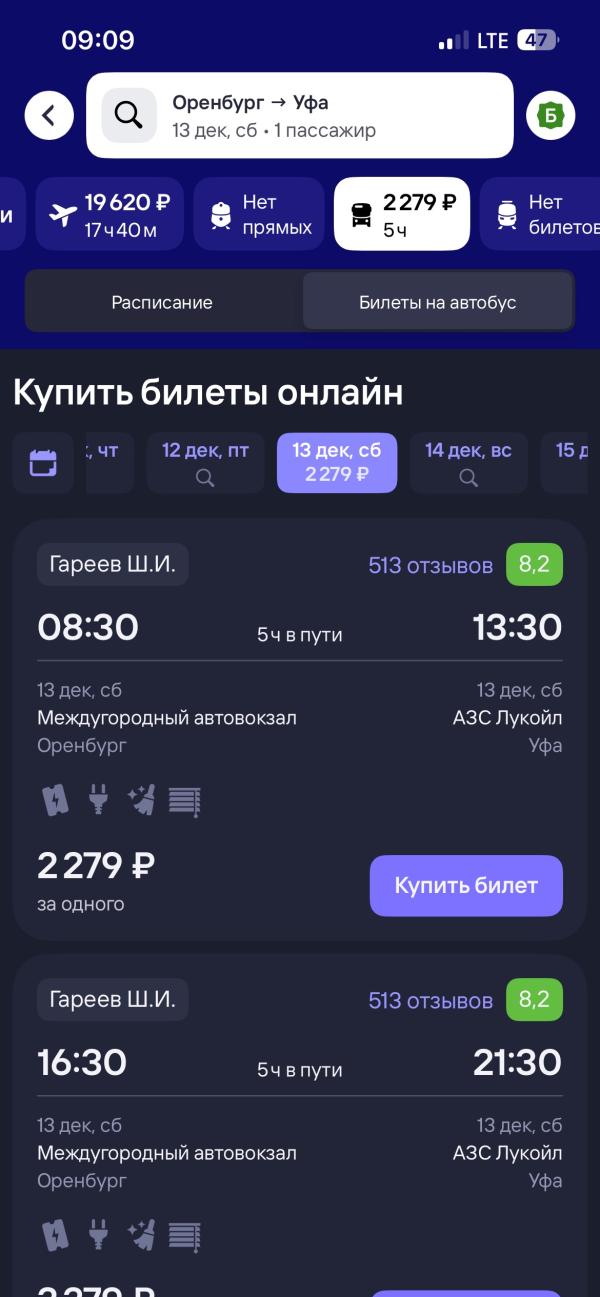Select the bus option for 2 279 ₽

402,214
